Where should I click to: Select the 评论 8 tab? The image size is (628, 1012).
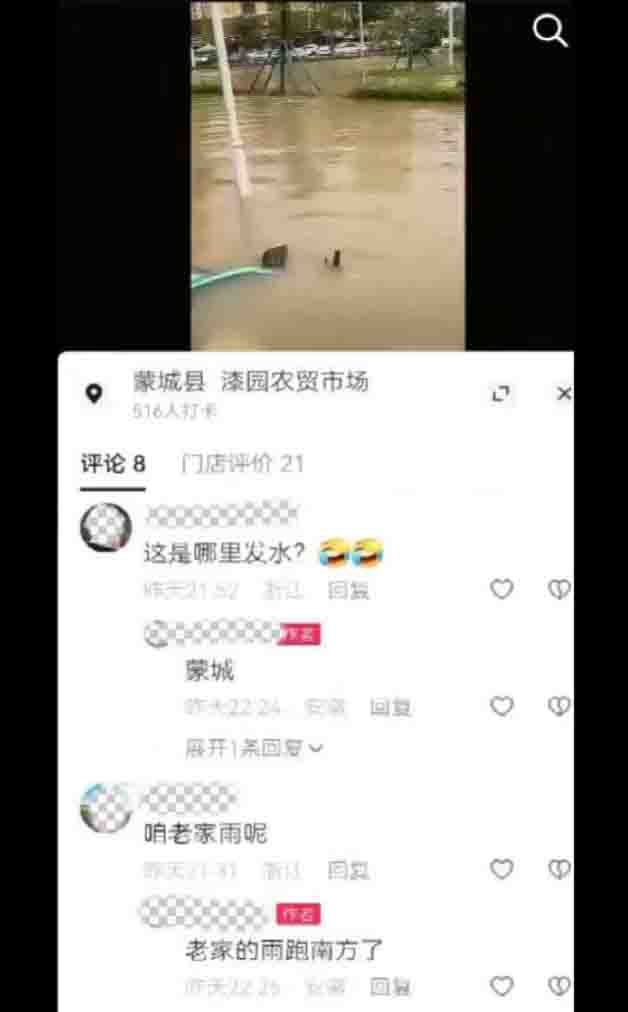tap(113, 464)
